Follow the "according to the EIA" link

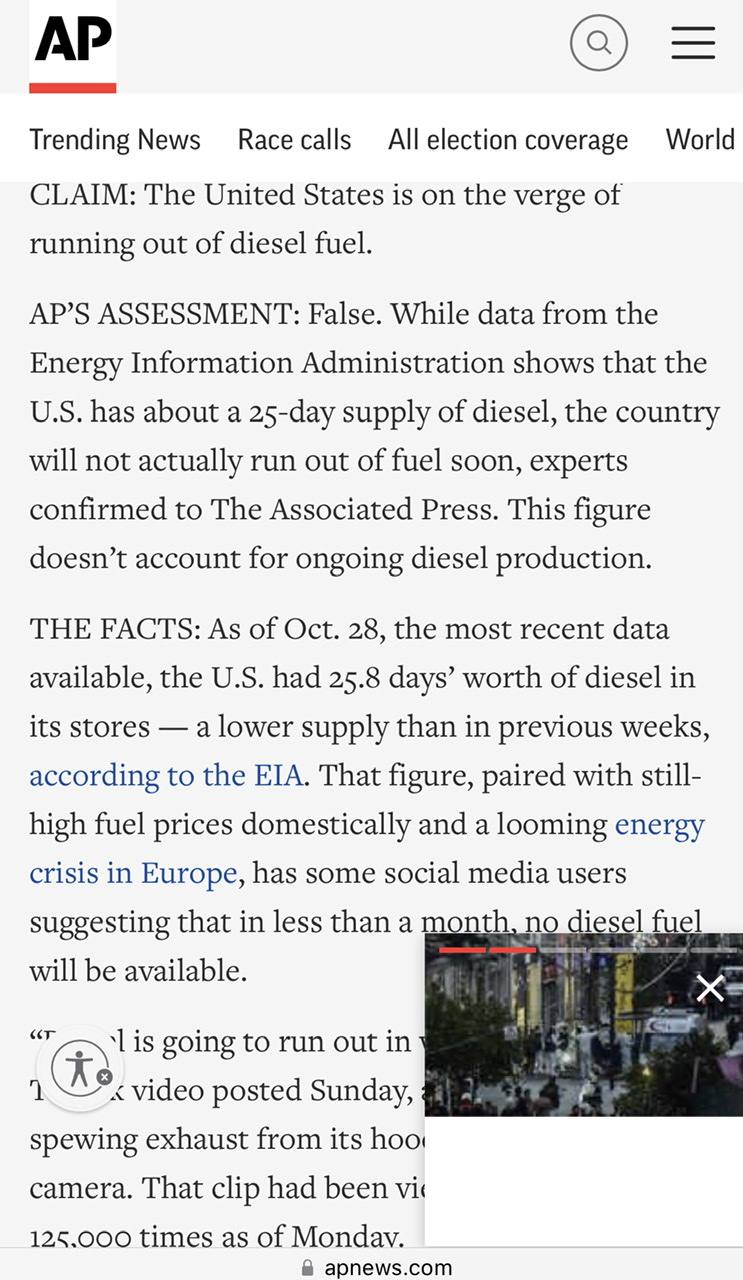166,775
